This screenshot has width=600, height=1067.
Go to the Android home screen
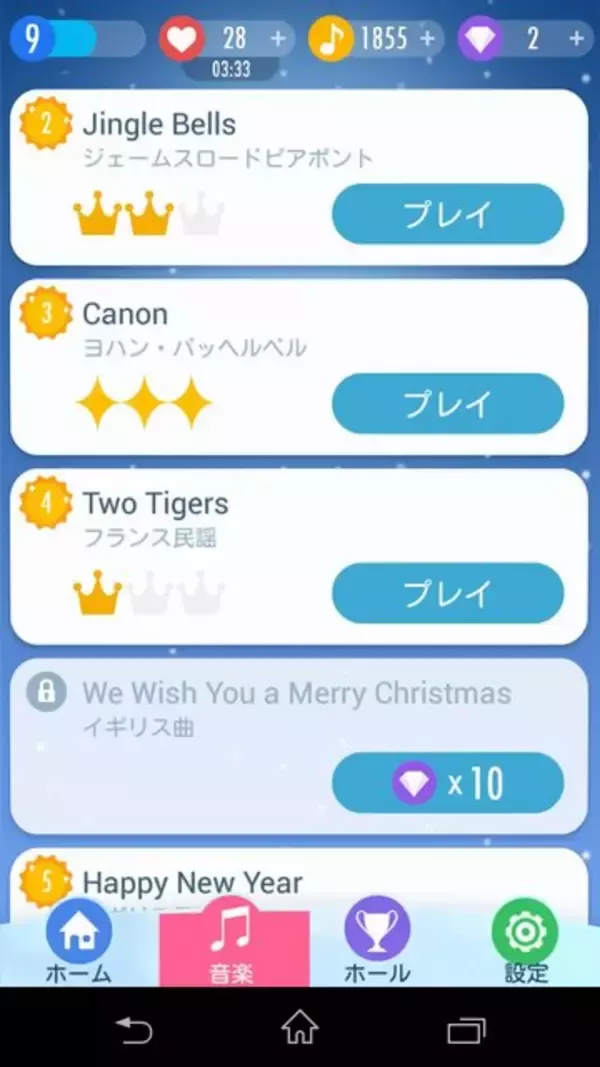click(299, 1028)
